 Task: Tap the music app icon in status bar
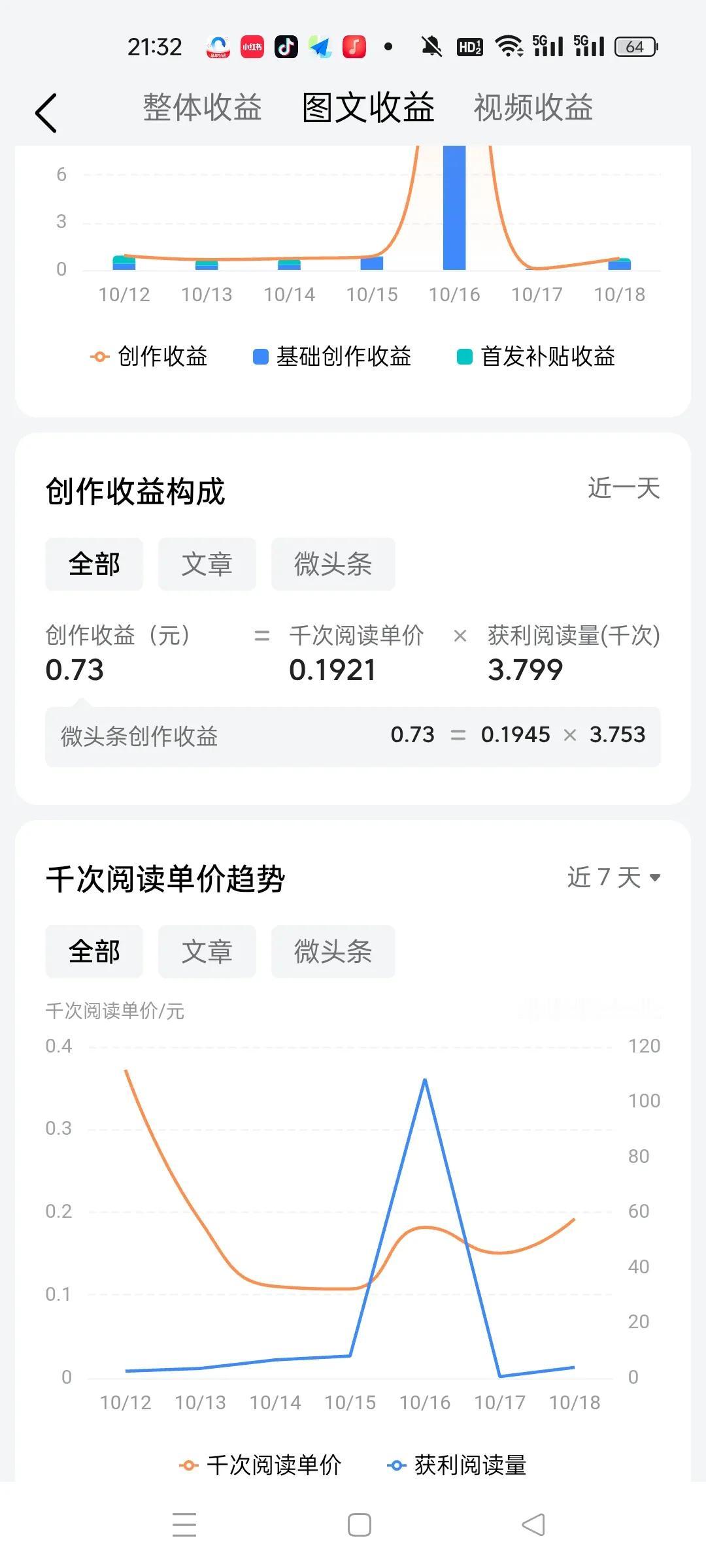[354, 47]
